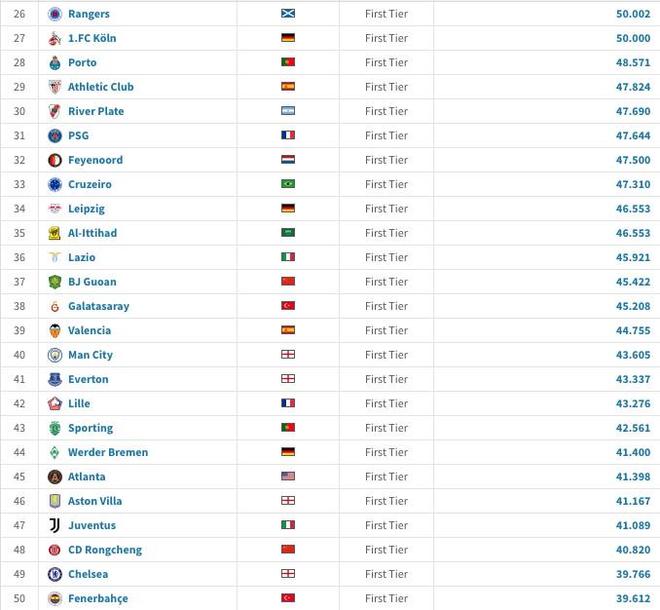Open the 1.FC Köln club link
The image size is (660, 610).
pos(91,38)
